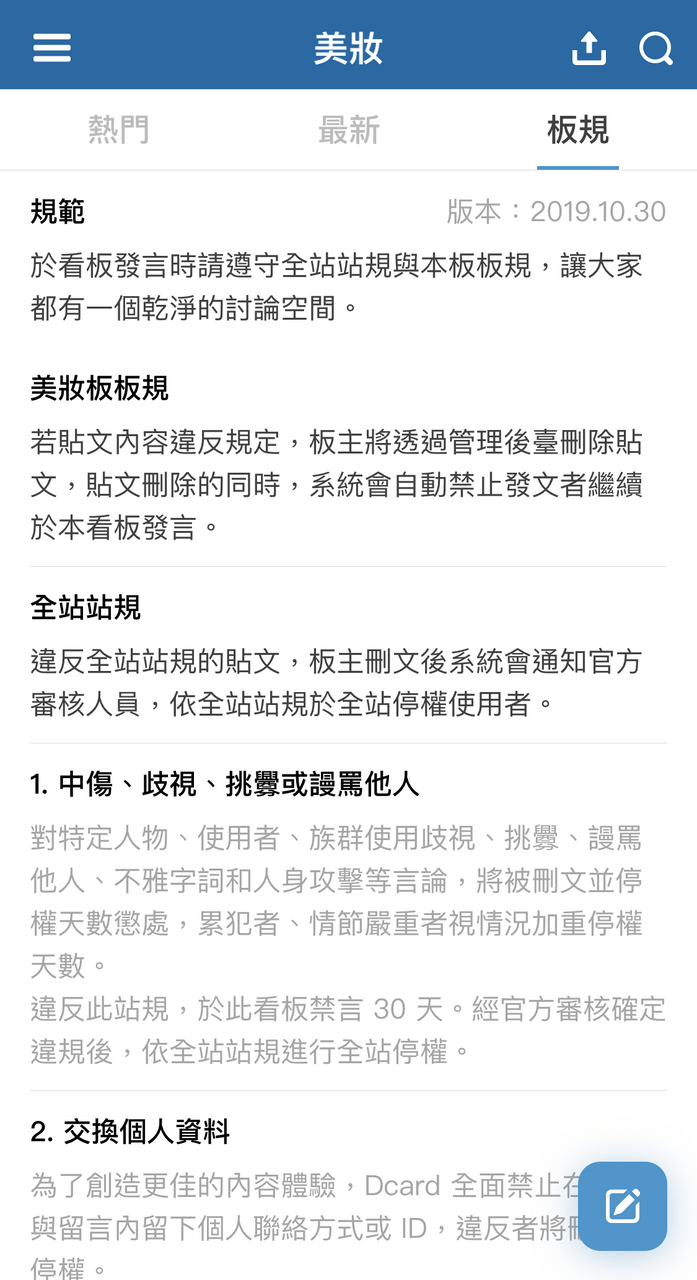Compose a new post with pencil button
Viewport: 697px width, 1280px height.
tap(623, 1206)
